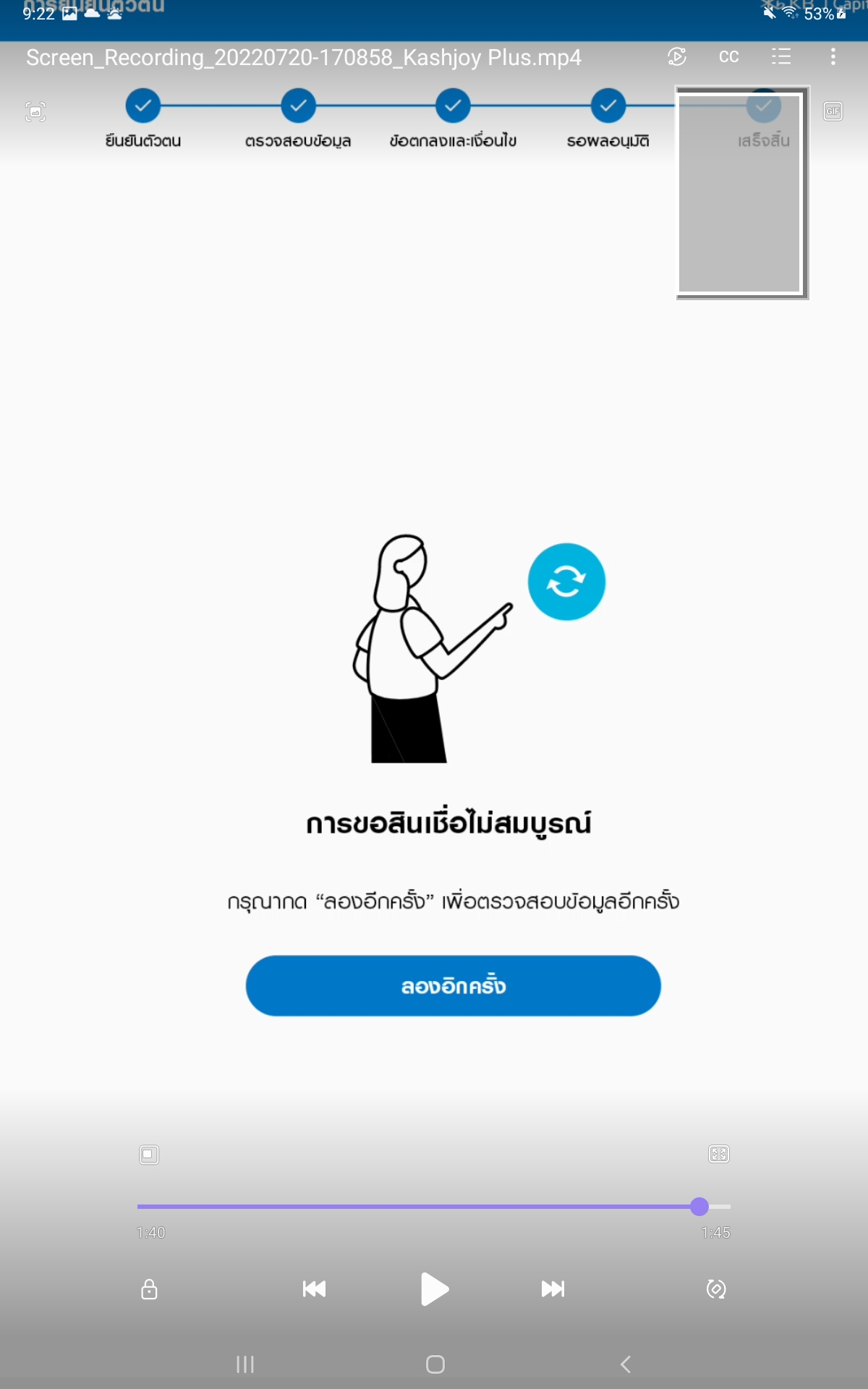
Task: Tap the screen rotation icon
Action: 716,1288
